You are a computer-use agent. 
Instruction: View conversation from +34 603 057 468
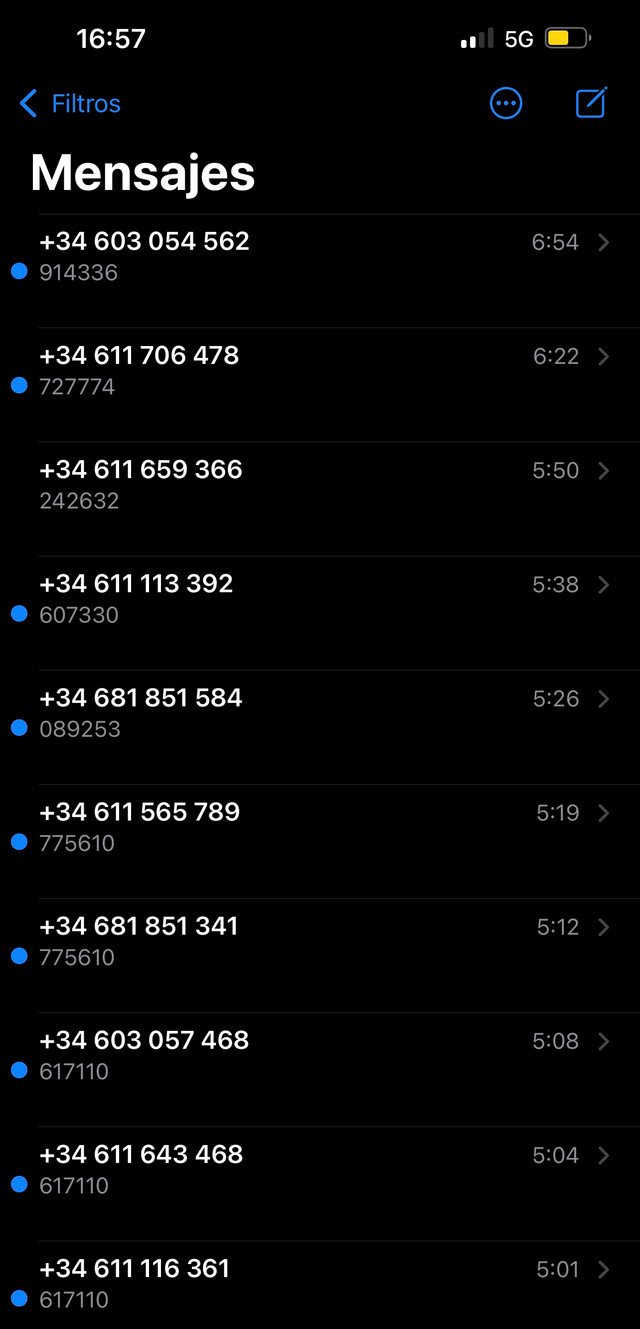(x=320, y=1069)
